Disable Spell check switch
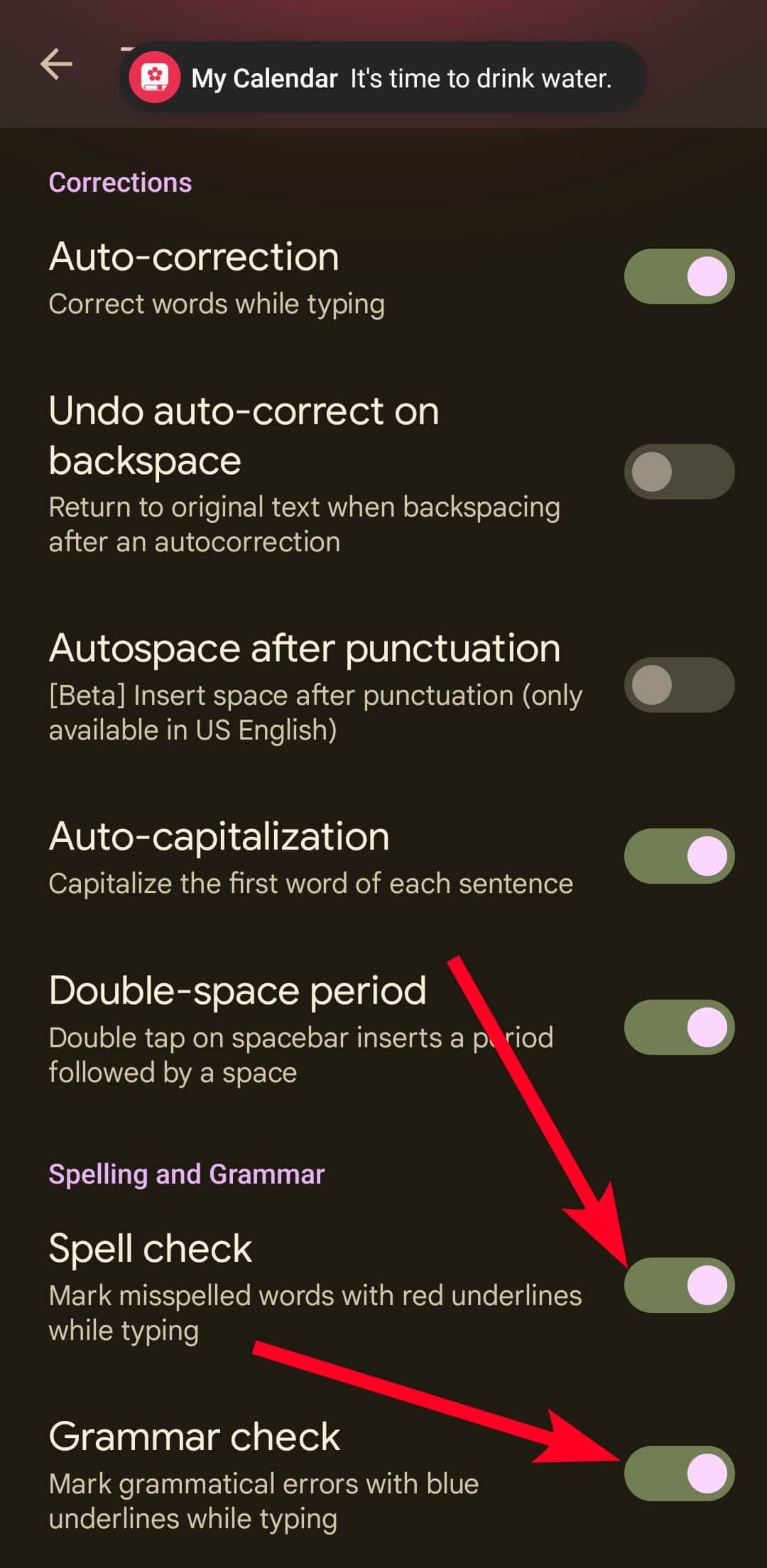Viewport: 767px width, 1568px height. 679,1285
